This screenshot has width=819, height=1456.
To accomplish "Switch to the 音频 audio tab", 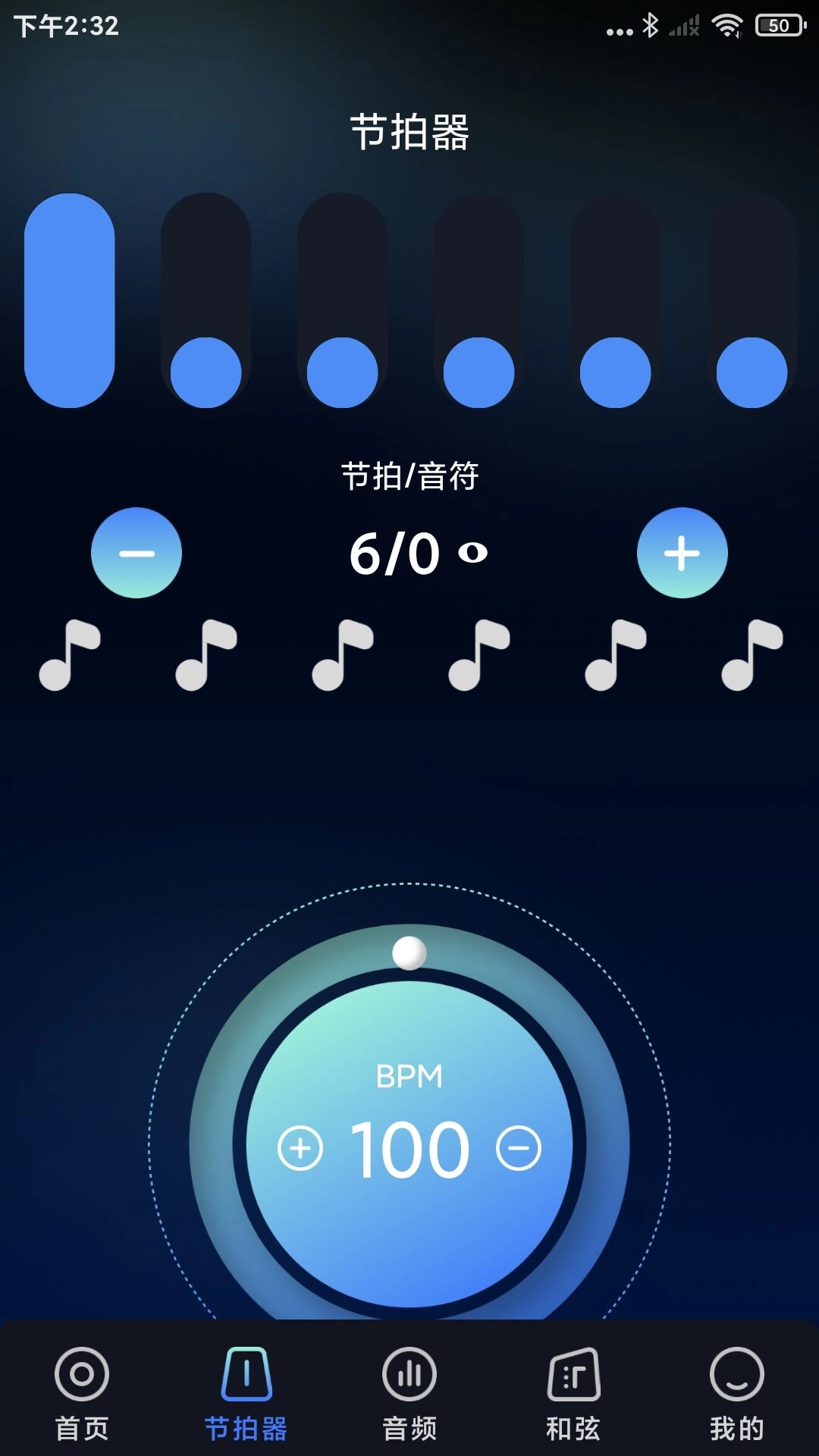I will coord(409,1394).
